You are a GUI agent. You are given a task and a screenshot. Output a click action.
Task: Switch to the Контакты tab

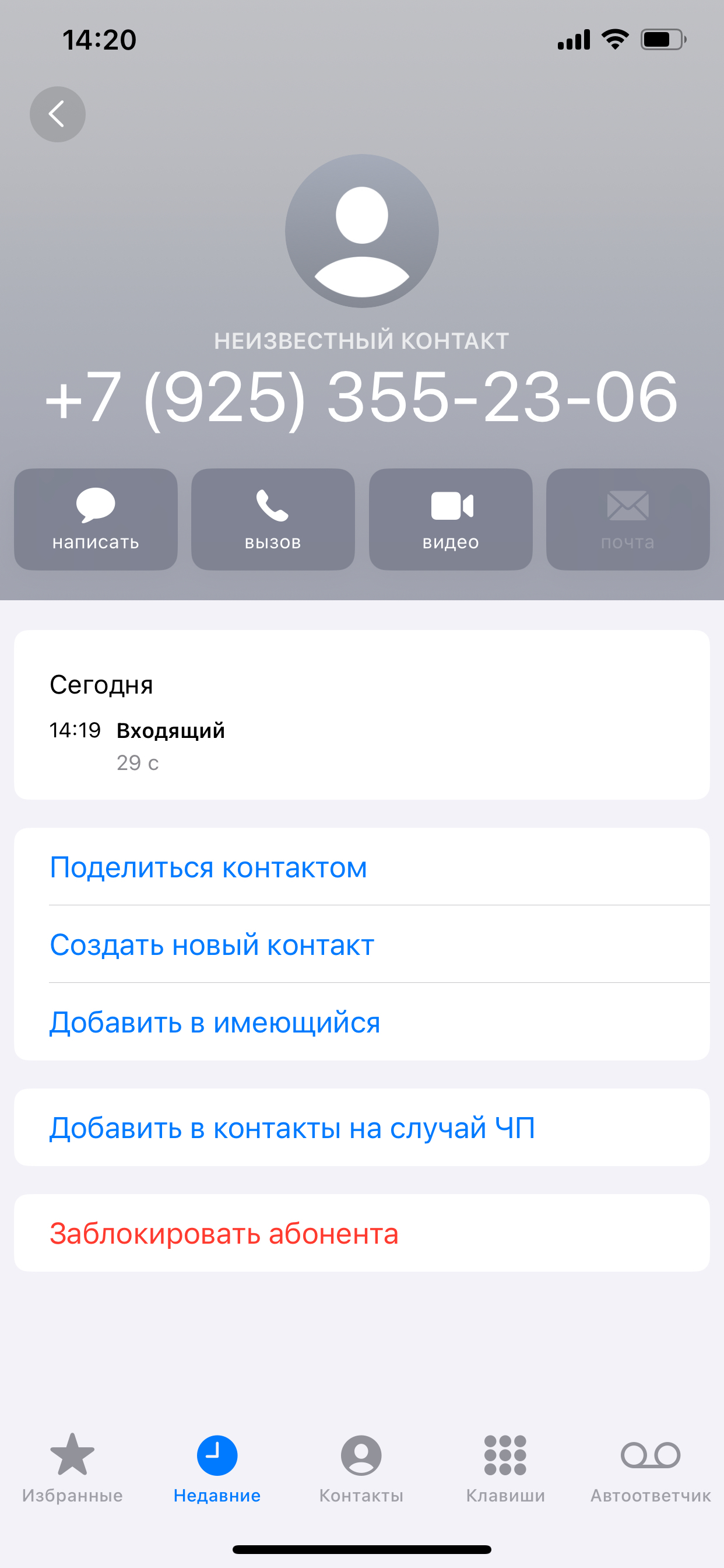361,1468
